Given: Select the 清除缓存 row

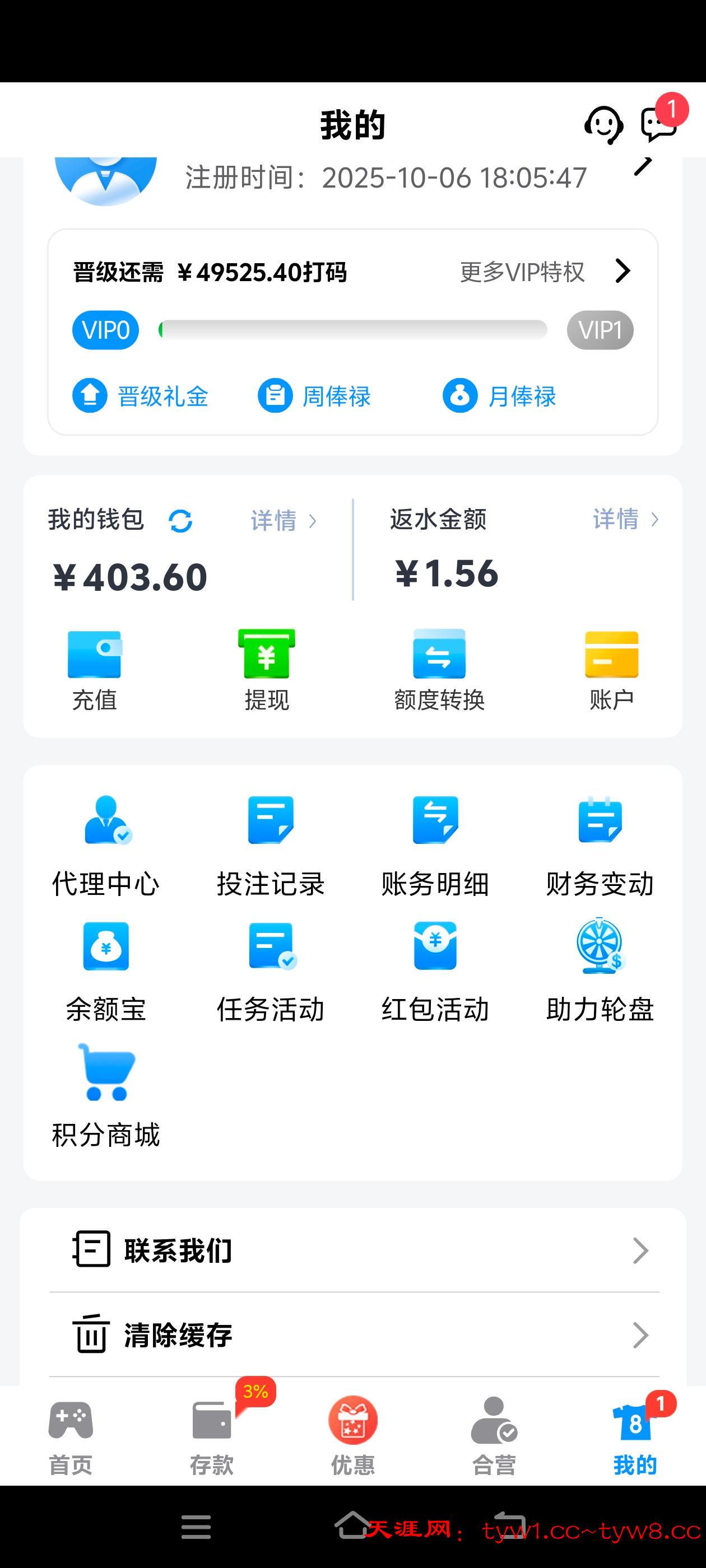Looking at the screenshot, I should coord(354,1336).
